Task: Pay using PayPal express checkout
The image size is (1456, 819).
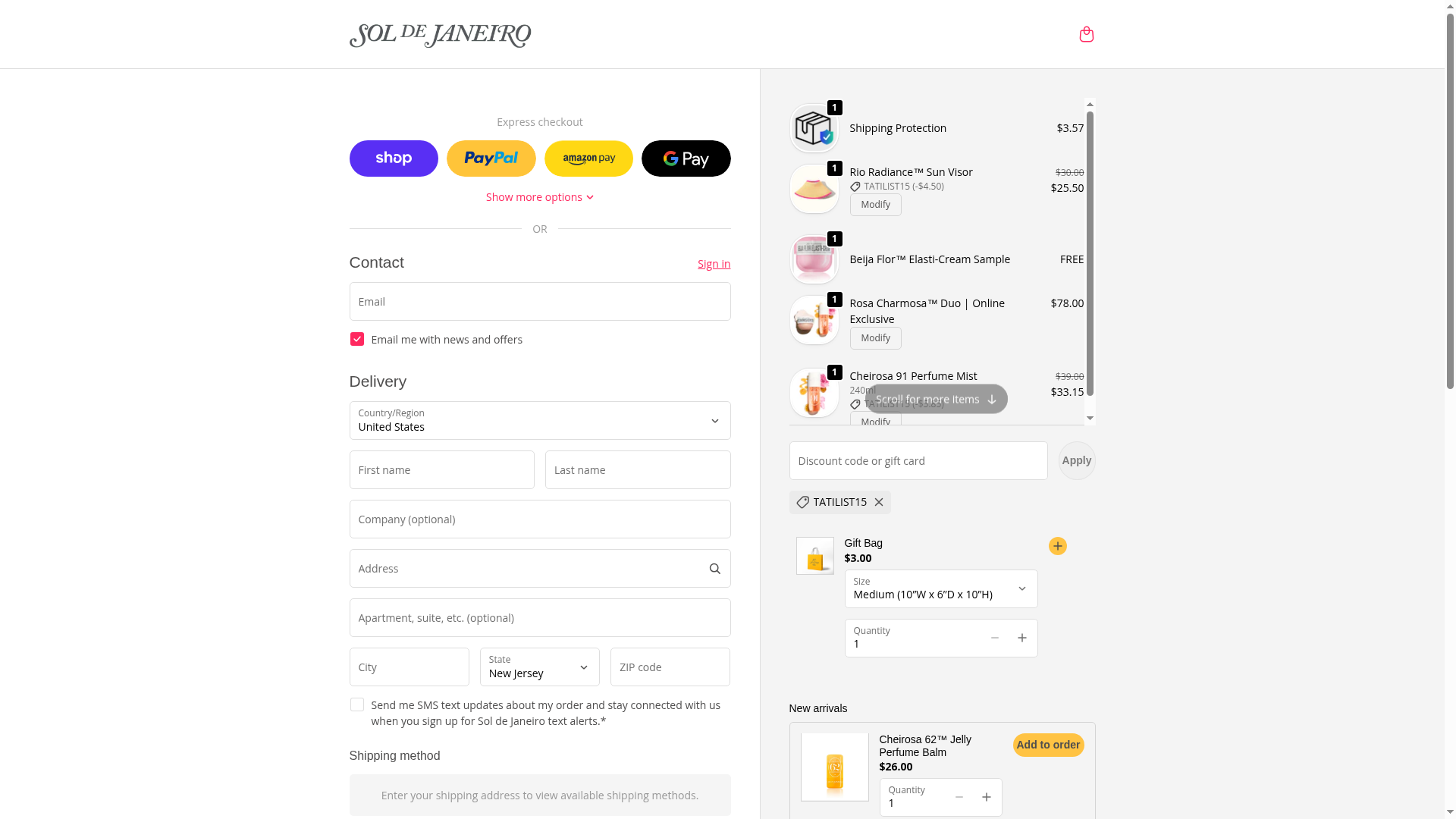Action: click(491, 158)
